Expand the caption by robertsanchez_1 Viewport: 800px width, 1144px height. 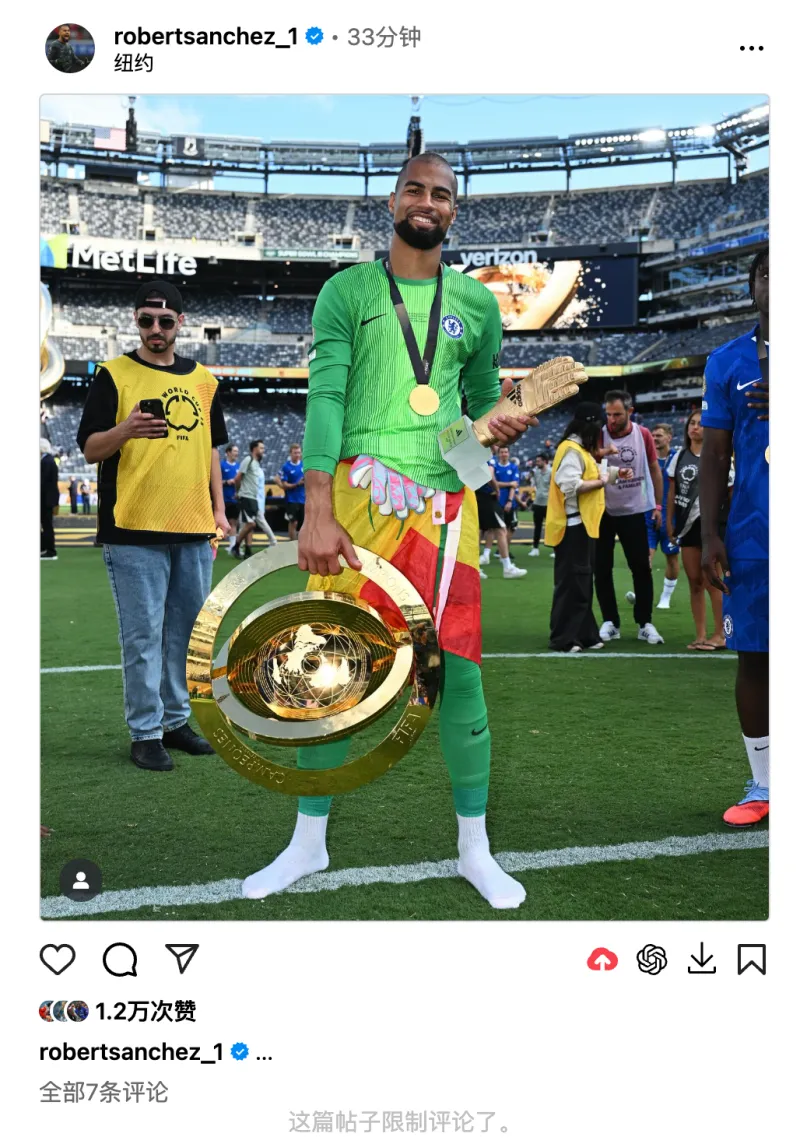[x=264, y=1052]
